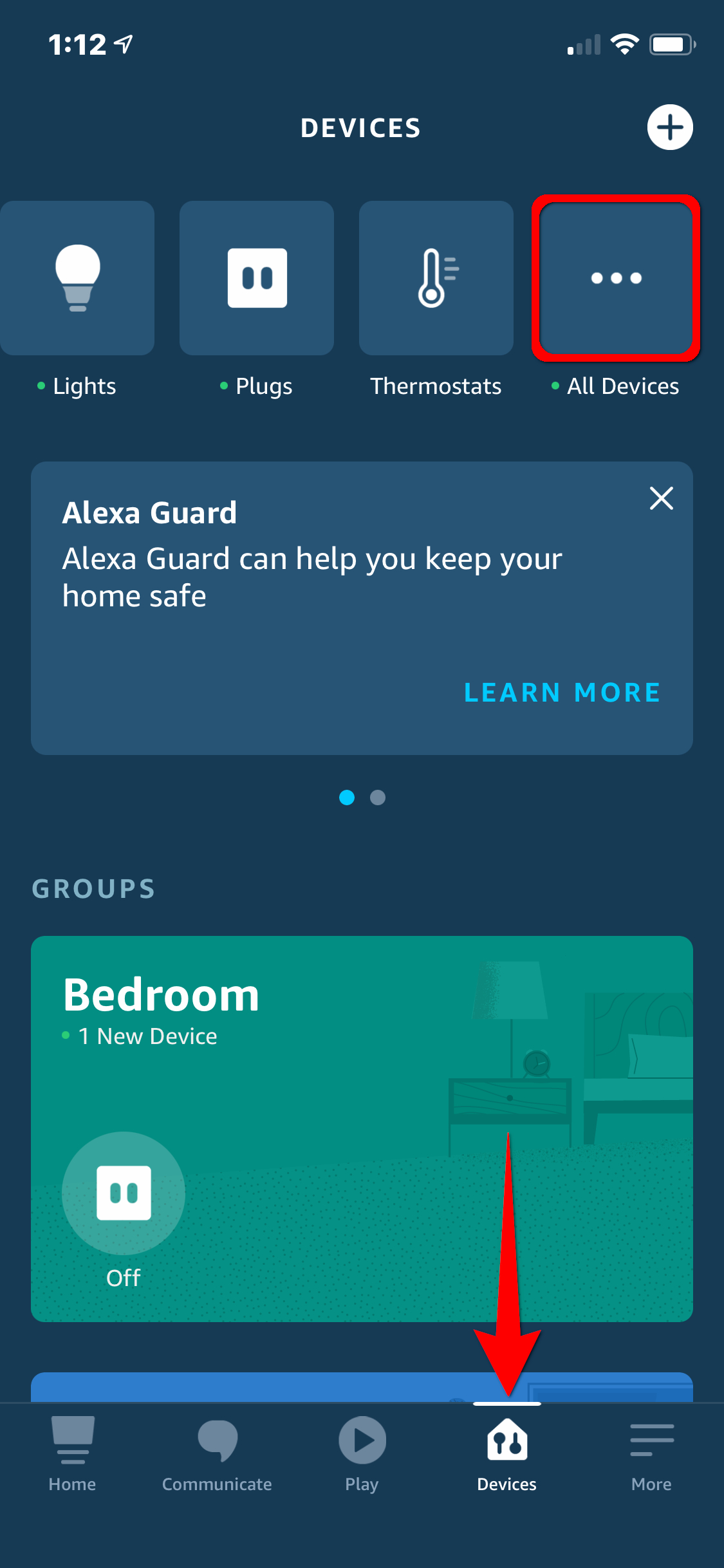
Task: Tap Learn More about Alexa Guard
Action: 562,693
